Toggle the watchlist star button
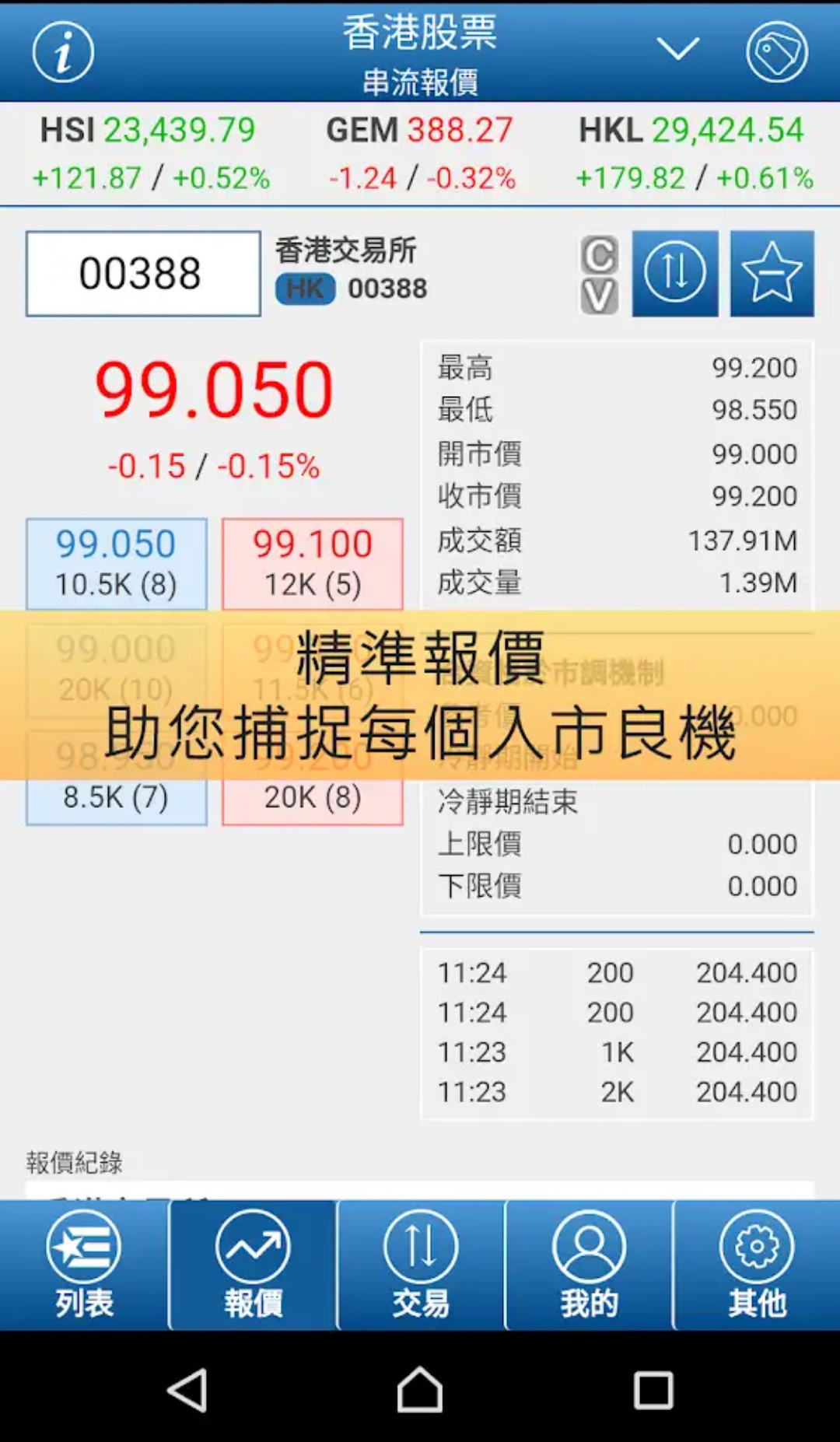Screen dimensions: 840x1442 [772, 274]
